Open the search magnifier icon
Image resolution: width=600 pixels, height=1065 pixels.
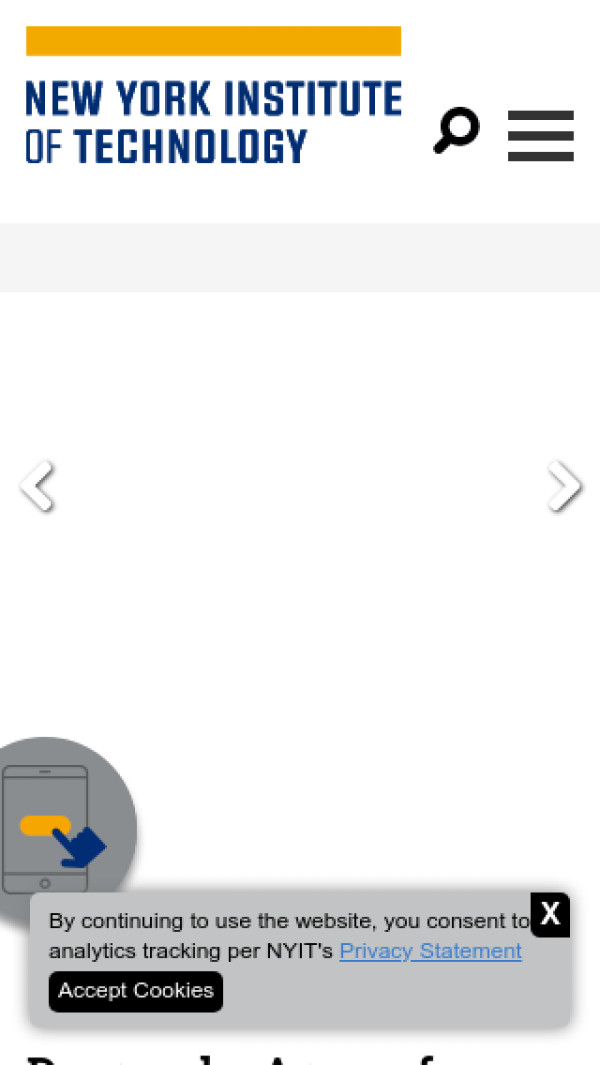point(456,131)
